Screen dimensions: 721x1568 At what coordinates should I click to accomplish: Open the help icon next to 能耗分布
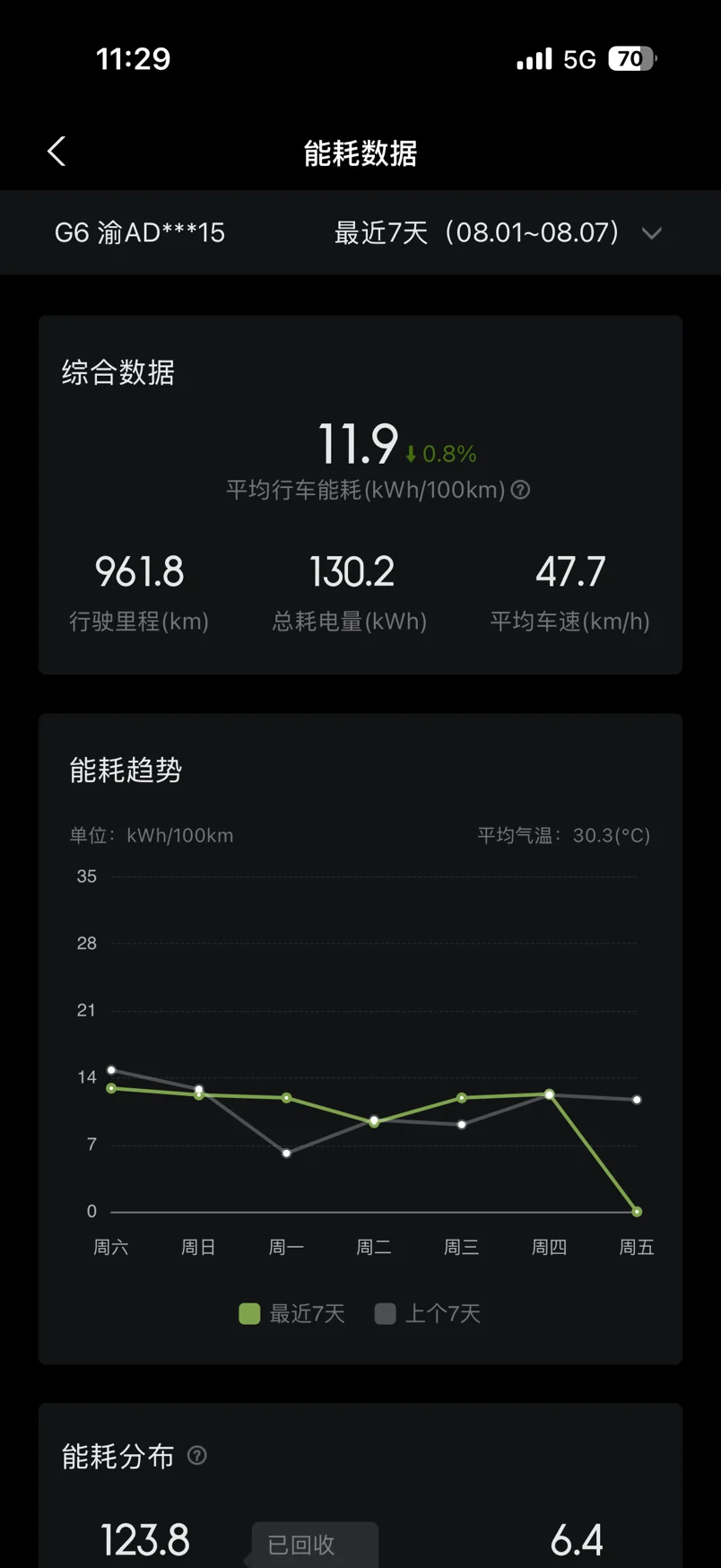pos(196,1455)
